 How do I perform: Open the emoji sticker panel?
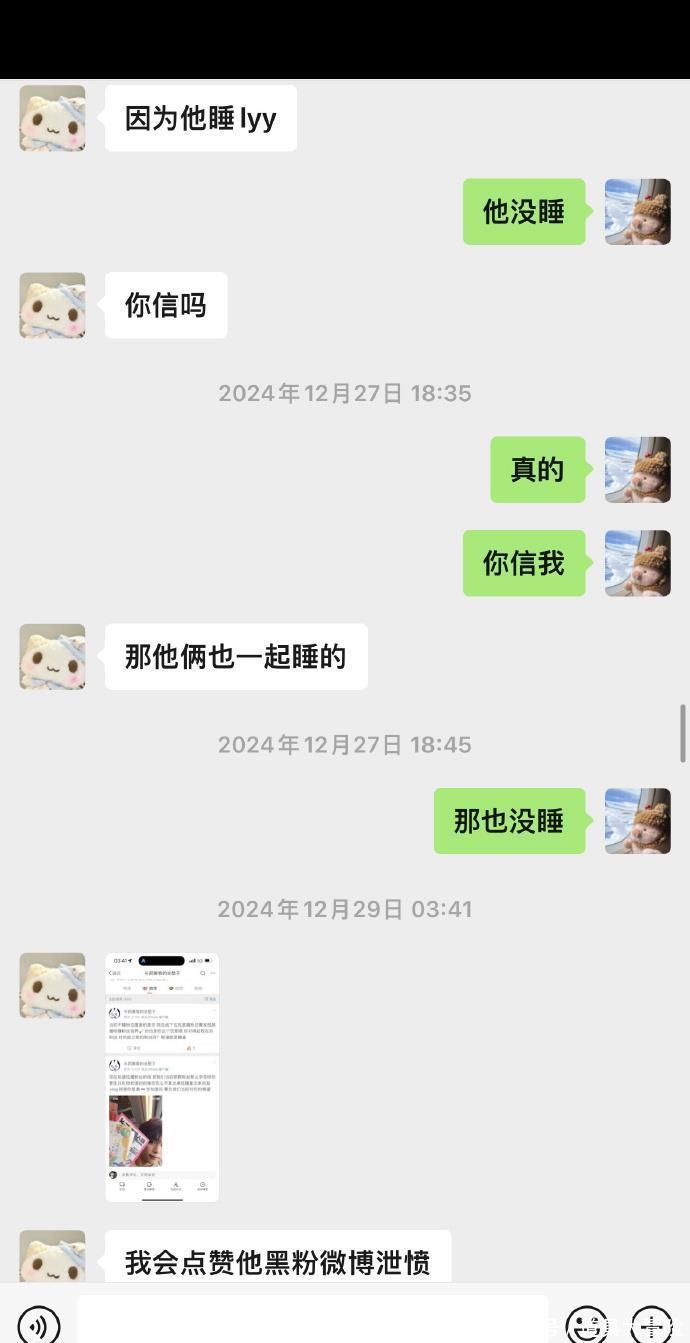tap(586, 1325)
